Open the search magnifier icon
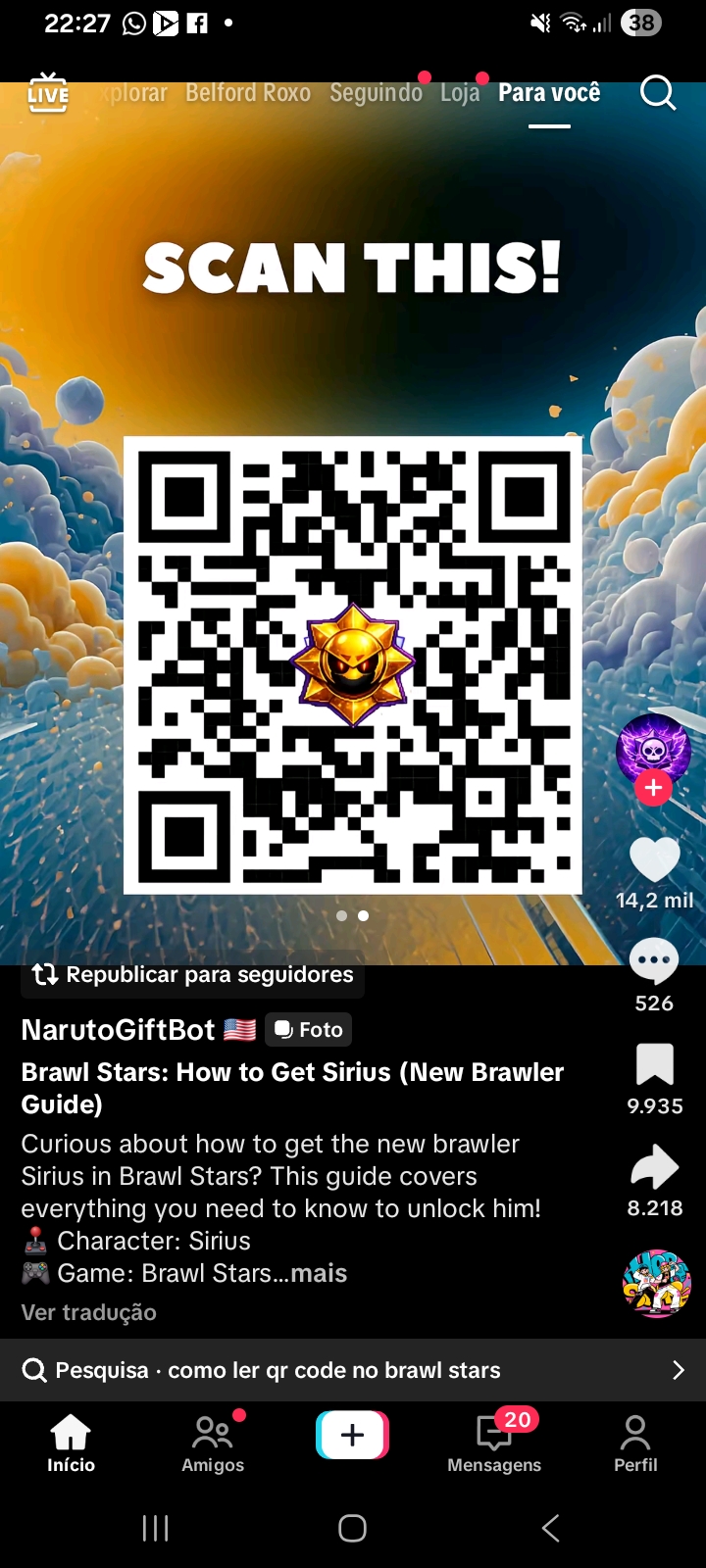706x1568 pixels. point(658,94)
